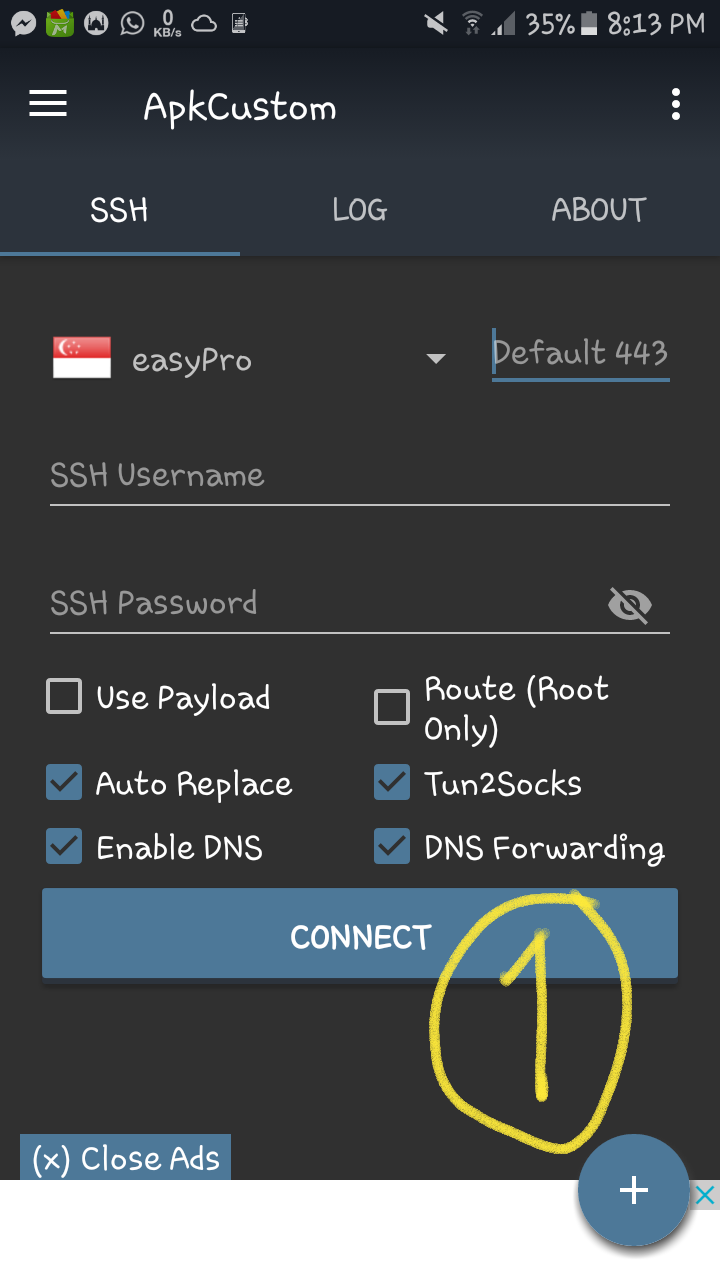Dismiss ads with (x) Close Ads
Screen dimensions: 720x1280
point(126,1158)
